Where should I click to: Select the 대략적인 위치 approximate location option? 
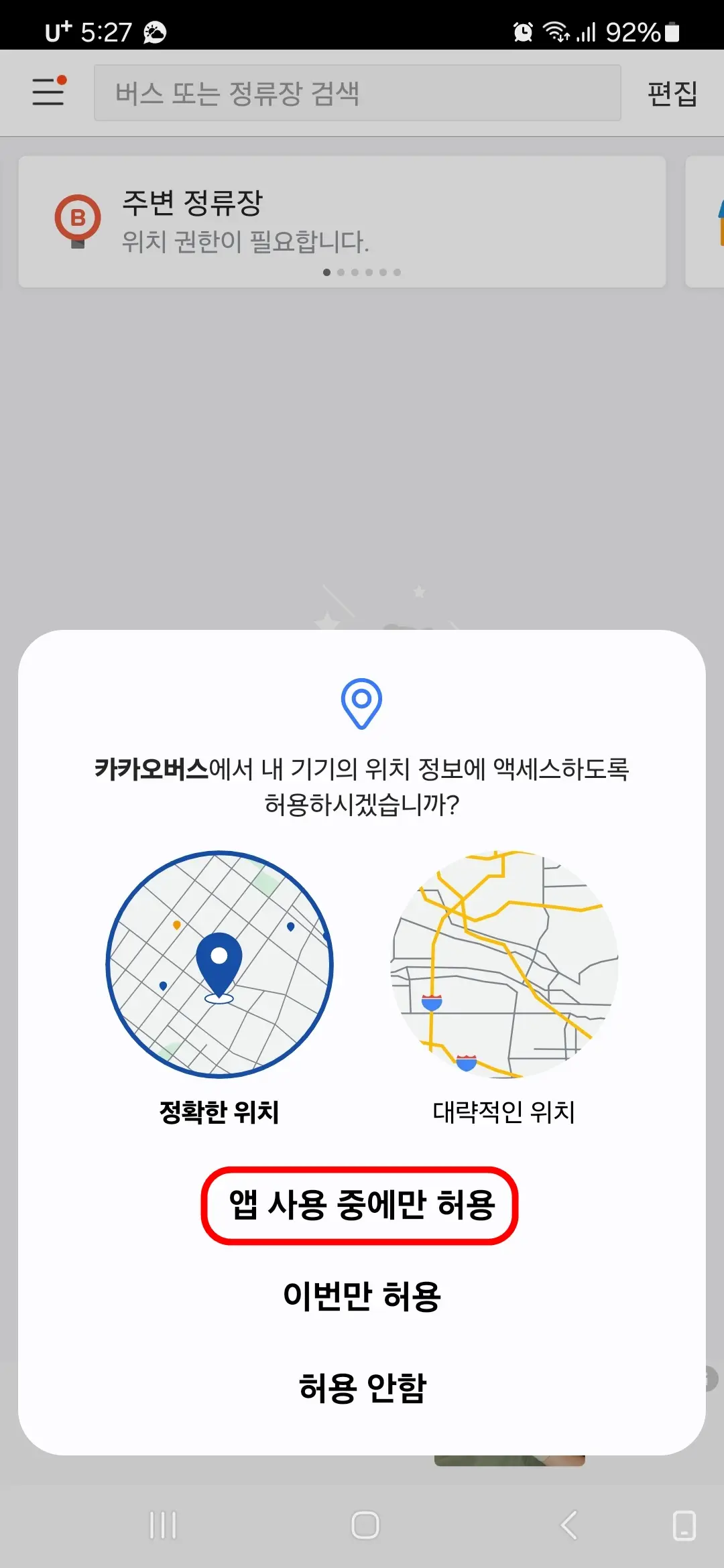coord(505,1109)
